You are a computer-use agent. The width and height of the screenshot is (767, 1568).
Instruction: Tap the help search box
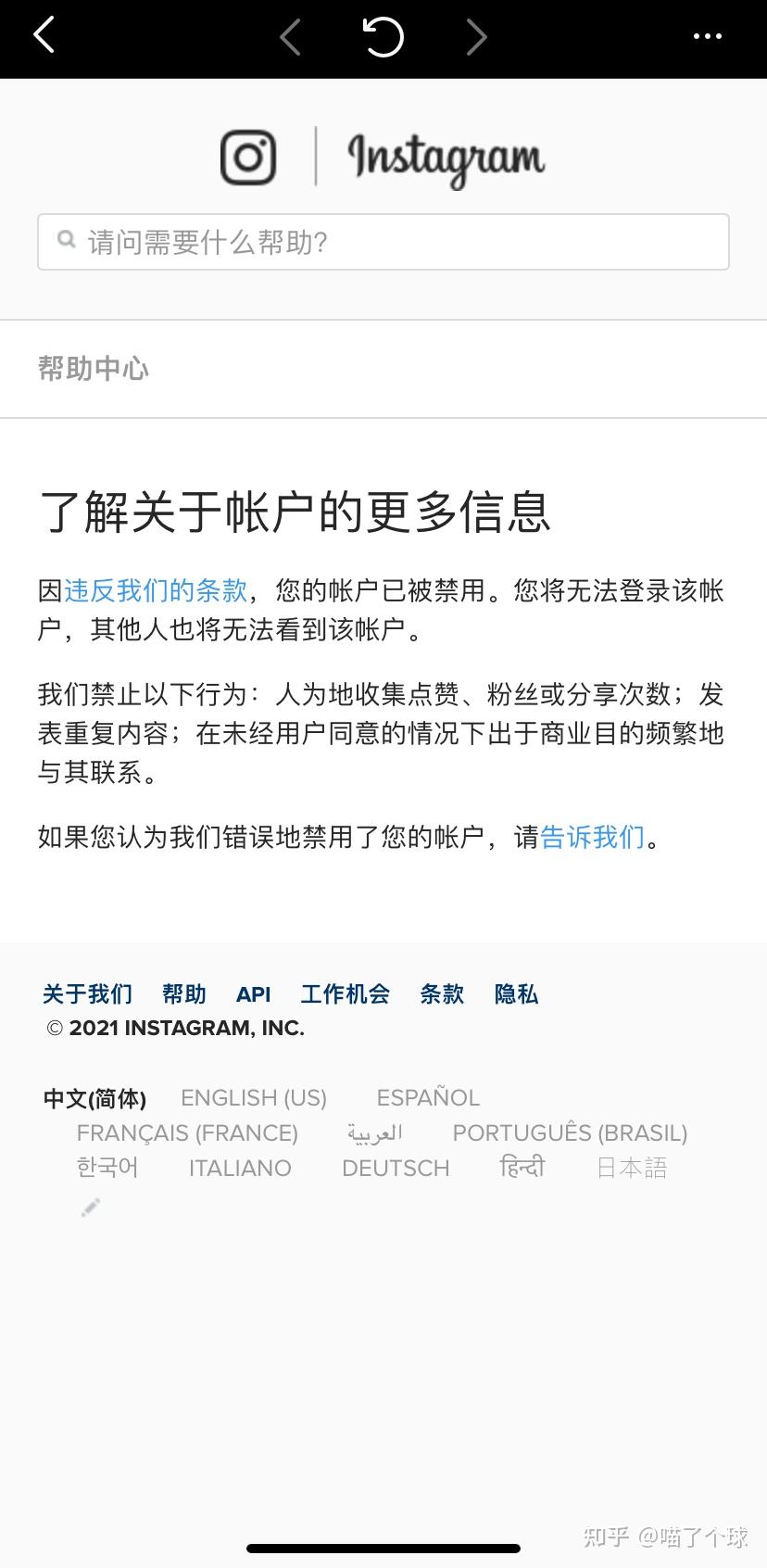tap(383, 243)
